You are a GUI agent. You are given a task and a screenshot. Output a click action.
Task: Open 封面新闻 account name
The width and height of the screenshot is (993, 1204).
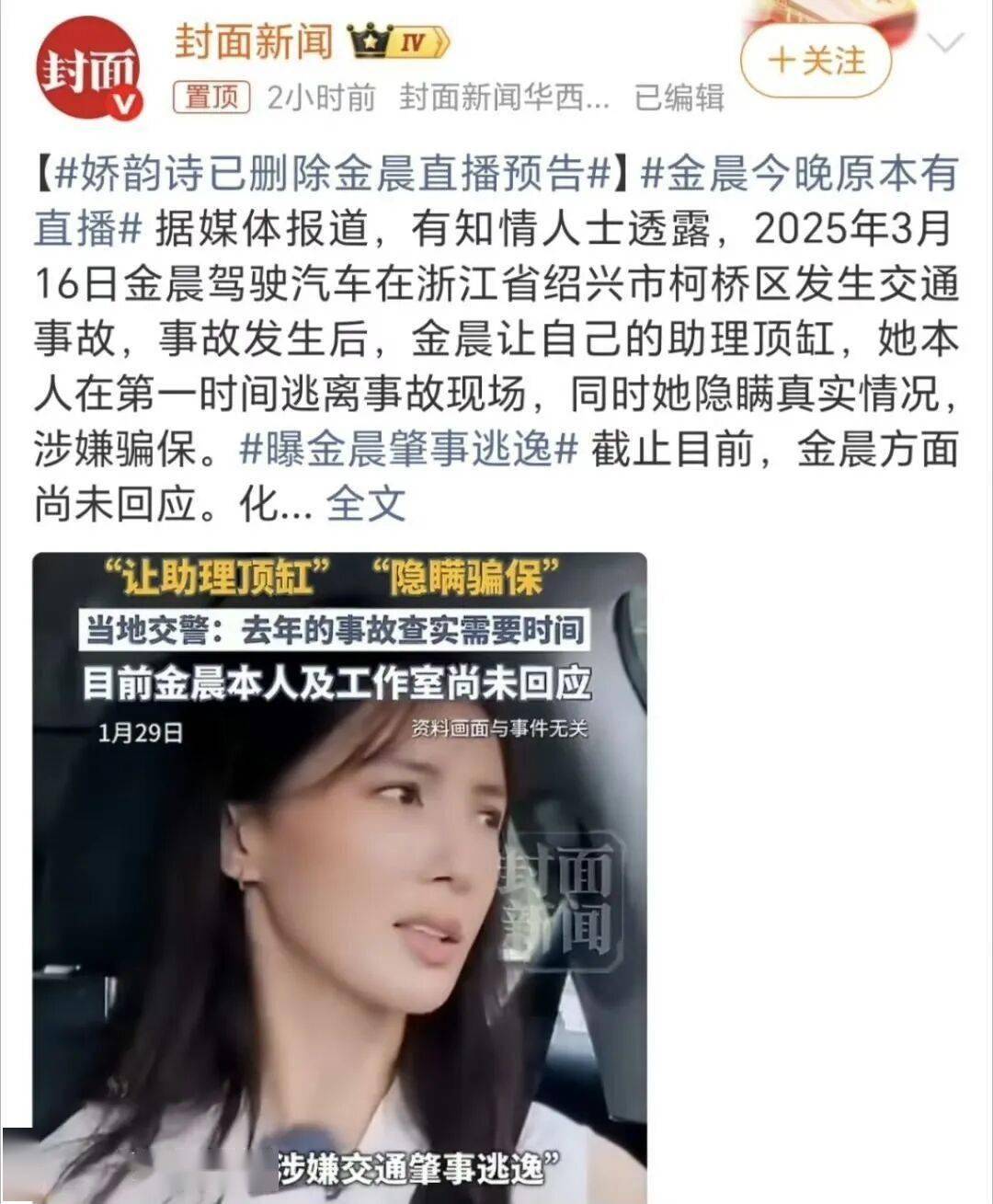tap(254, 41)
